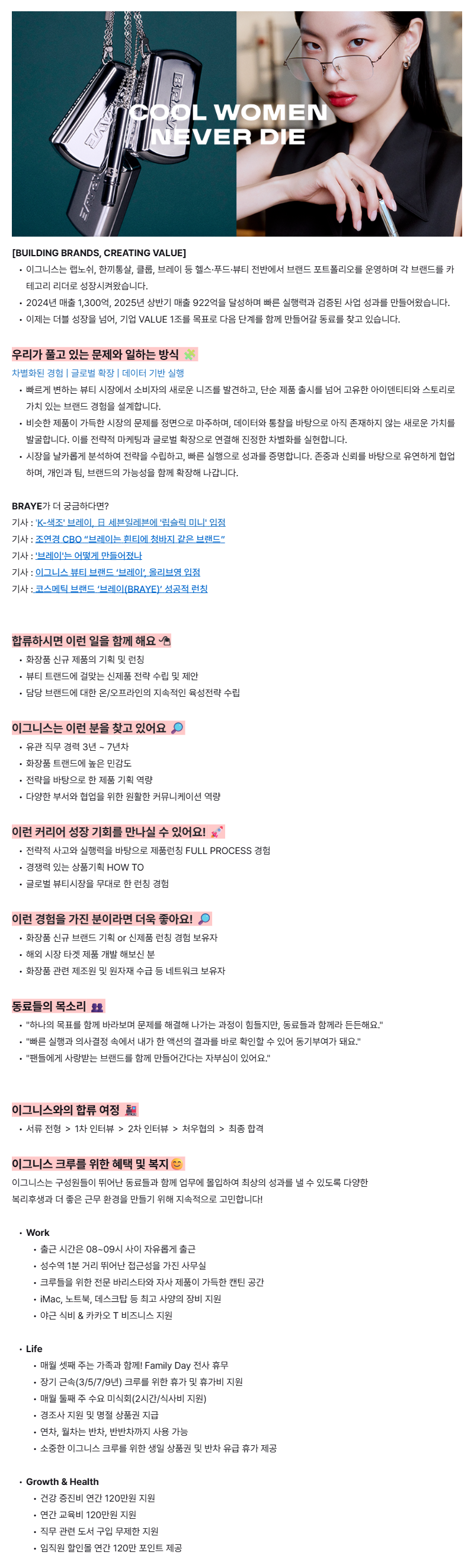Open '브레이'는 어떻게 만들어졌나 article
This screenshot has height=1568, width=474.
(88, 555)
